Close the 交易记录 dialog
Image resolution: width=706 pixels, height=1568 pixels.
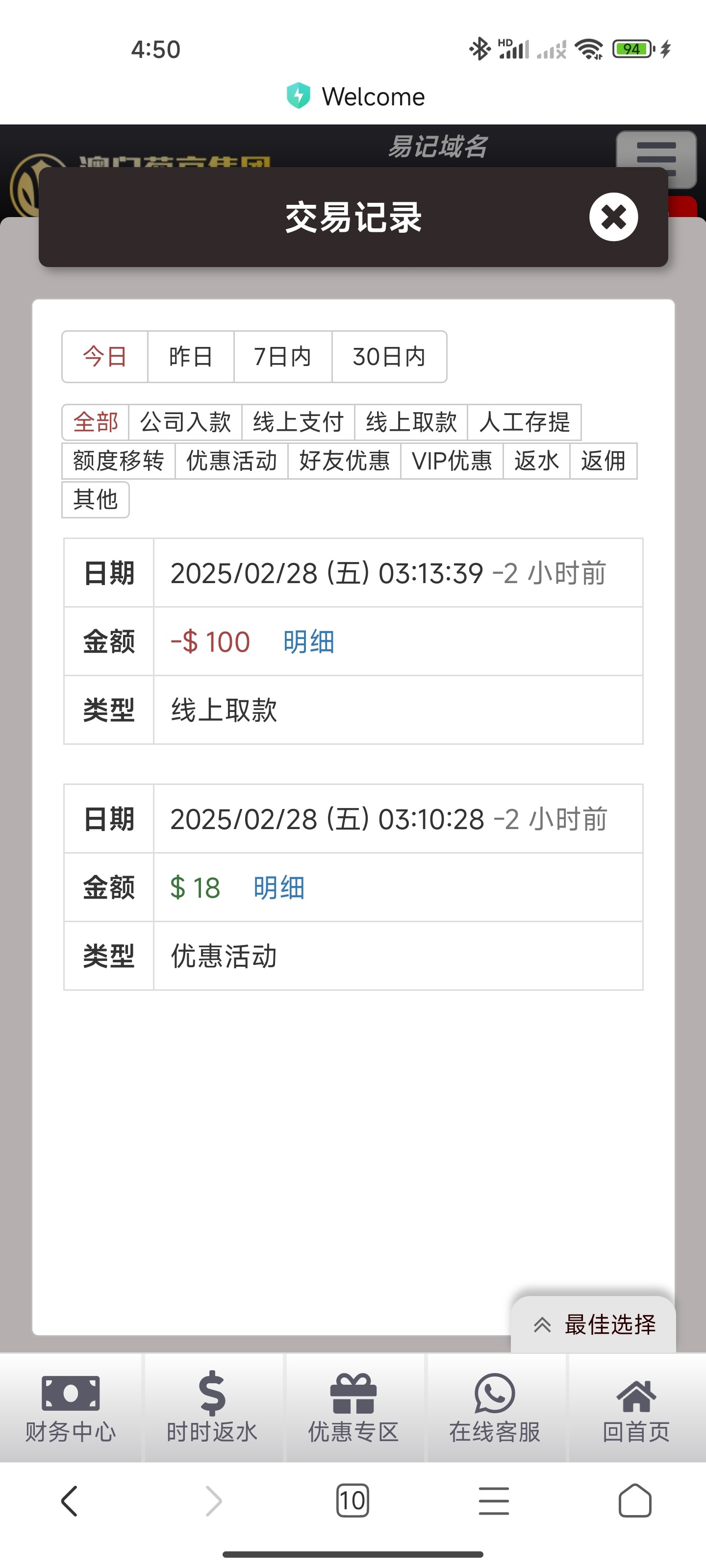click(x=613, y=217)
